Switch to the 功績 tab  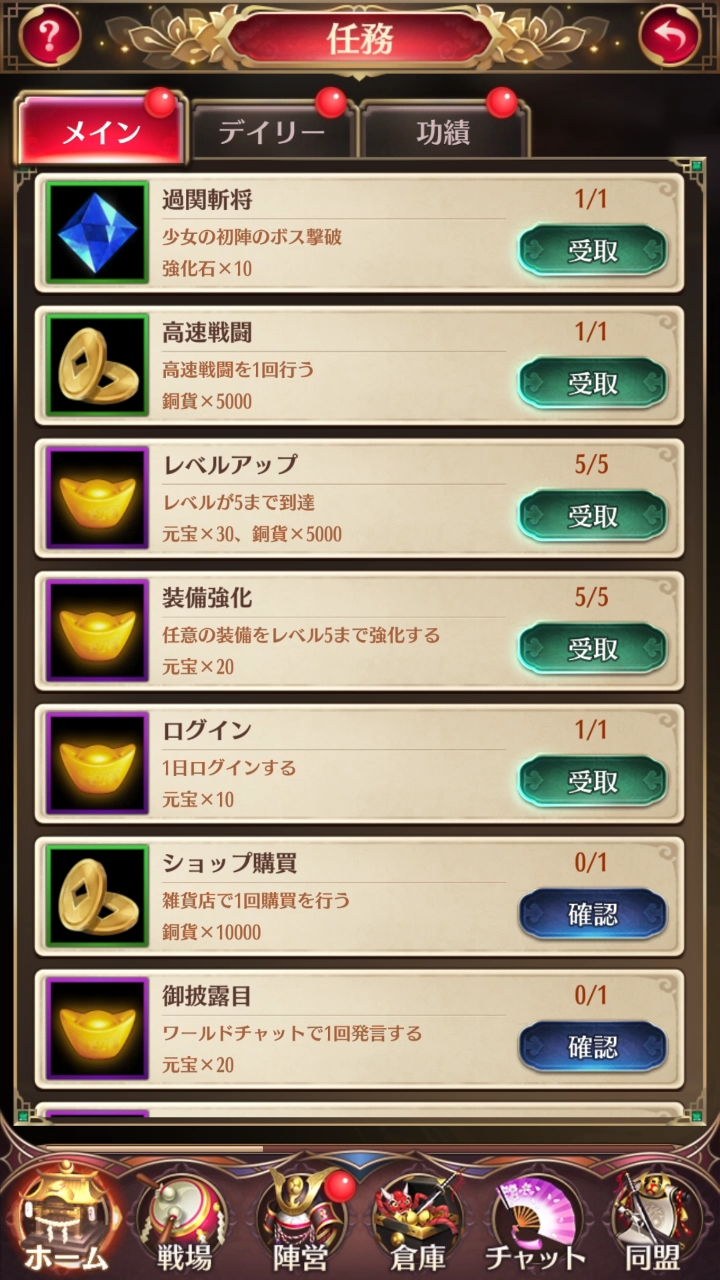point(443,131)
